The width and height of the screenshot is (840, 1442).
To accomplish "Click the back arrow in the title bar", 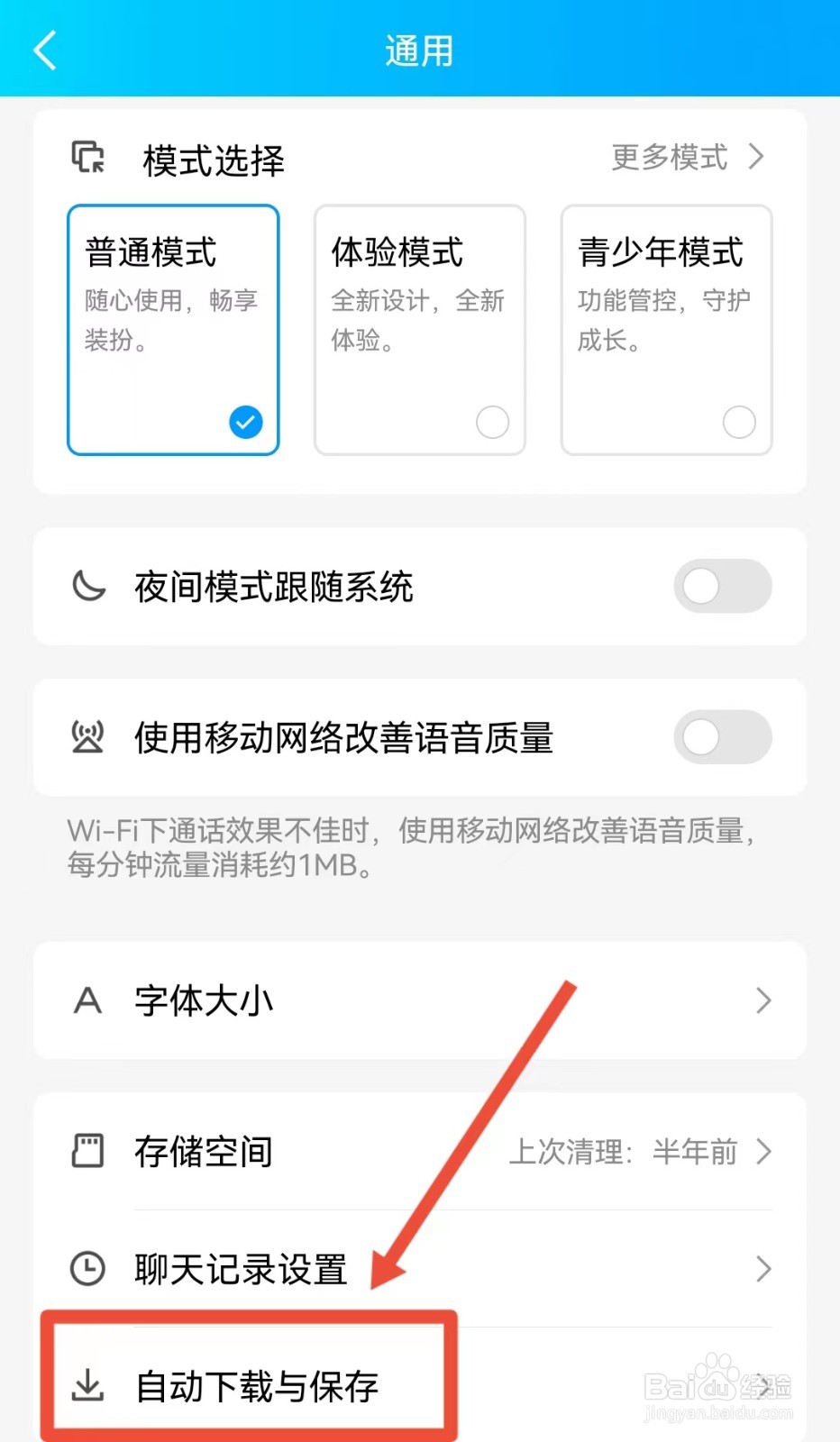I will pyautogui.click(x=45, y=51).
